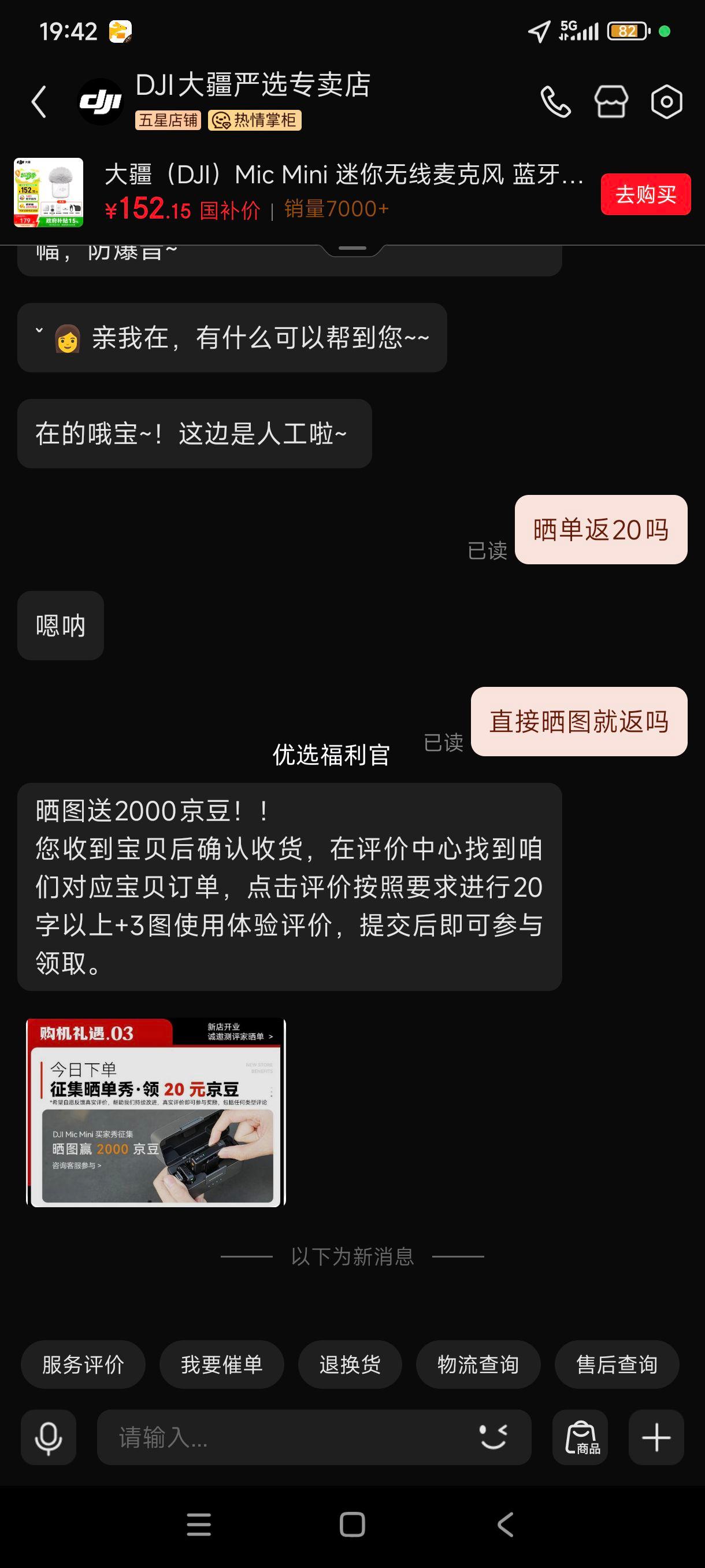This screenshot has height=1568, width=705.
Task: Open more attachment options plus icon
Action: (656, 1438)
